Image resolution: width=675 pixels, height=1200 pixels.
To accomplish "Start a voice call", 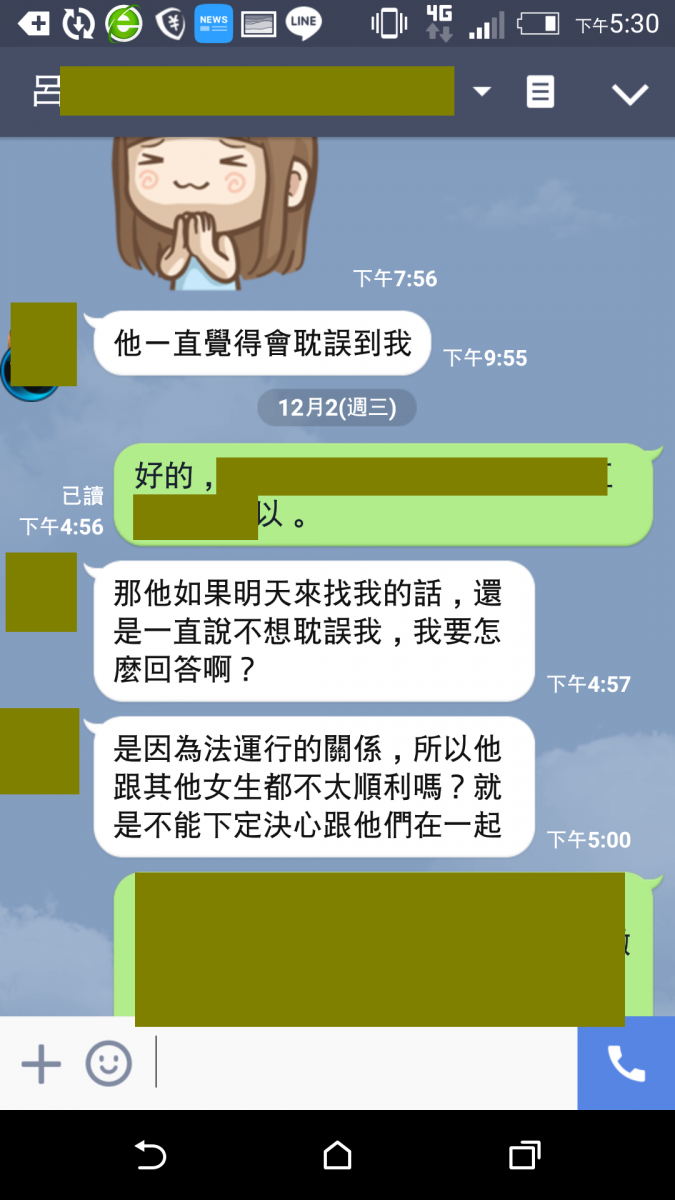I will point(626,1064).
